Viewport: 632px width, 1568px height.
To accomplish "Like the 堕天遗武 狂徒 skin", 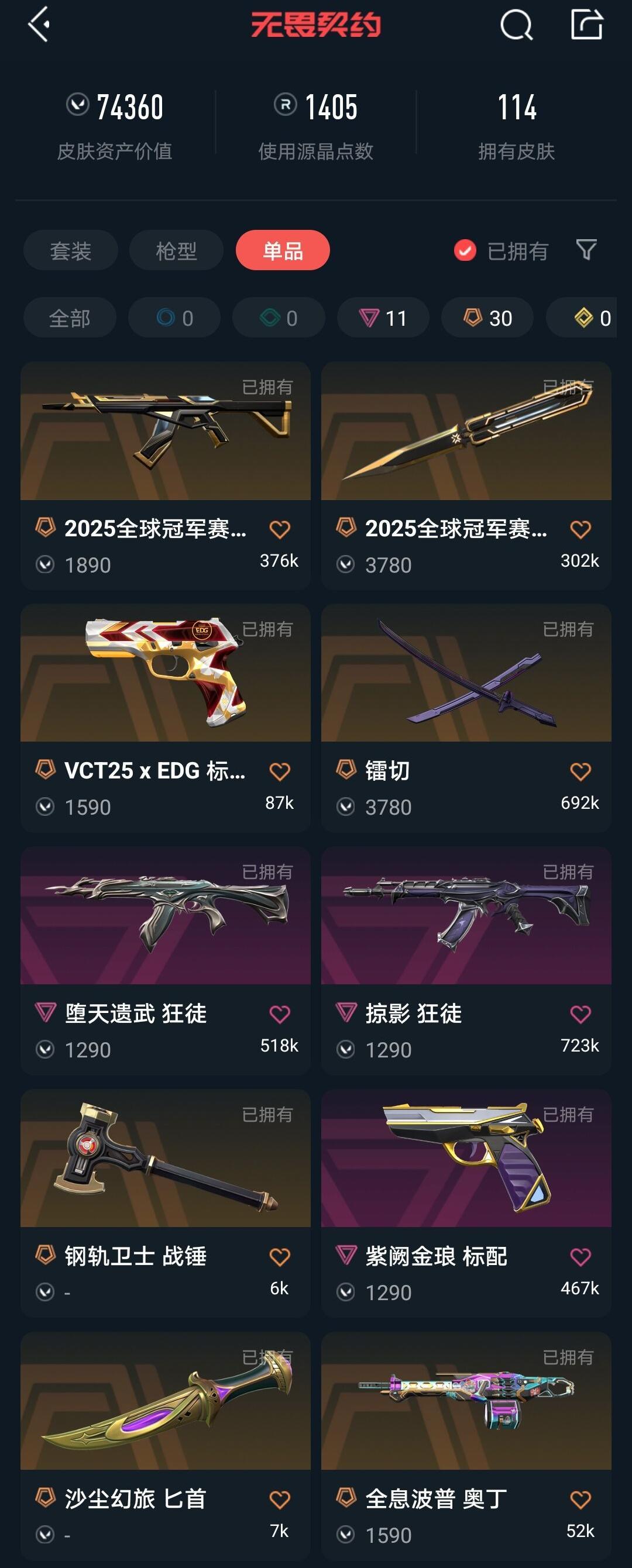I will pos(280,1015).
